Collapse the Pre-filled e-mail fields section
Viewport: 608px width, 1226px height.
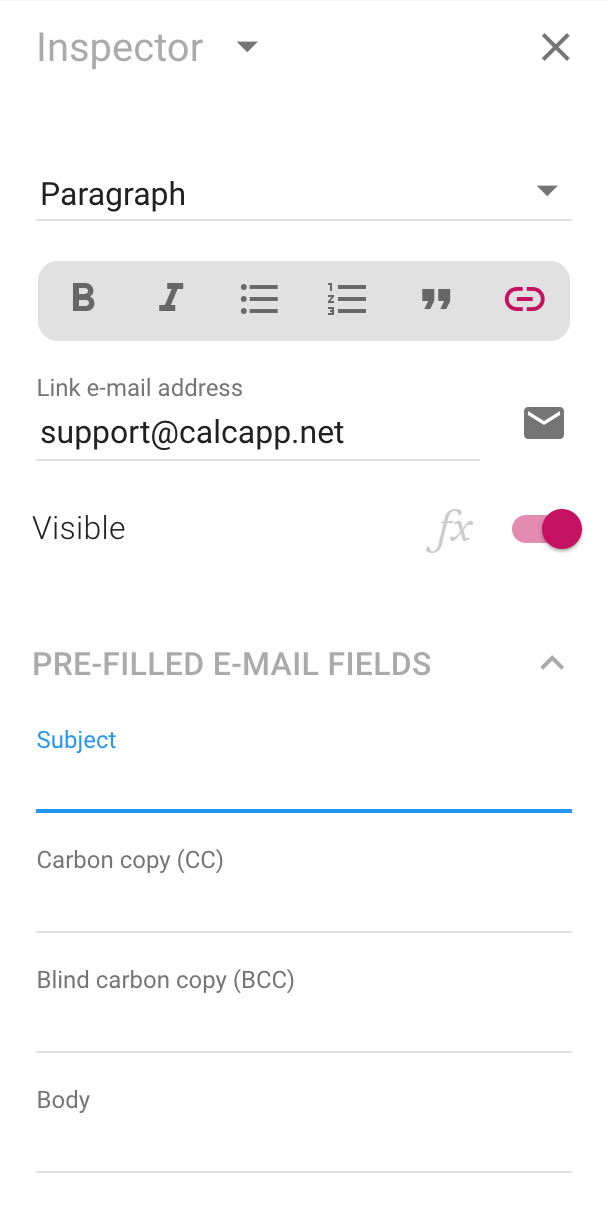(x=552, y=663)
